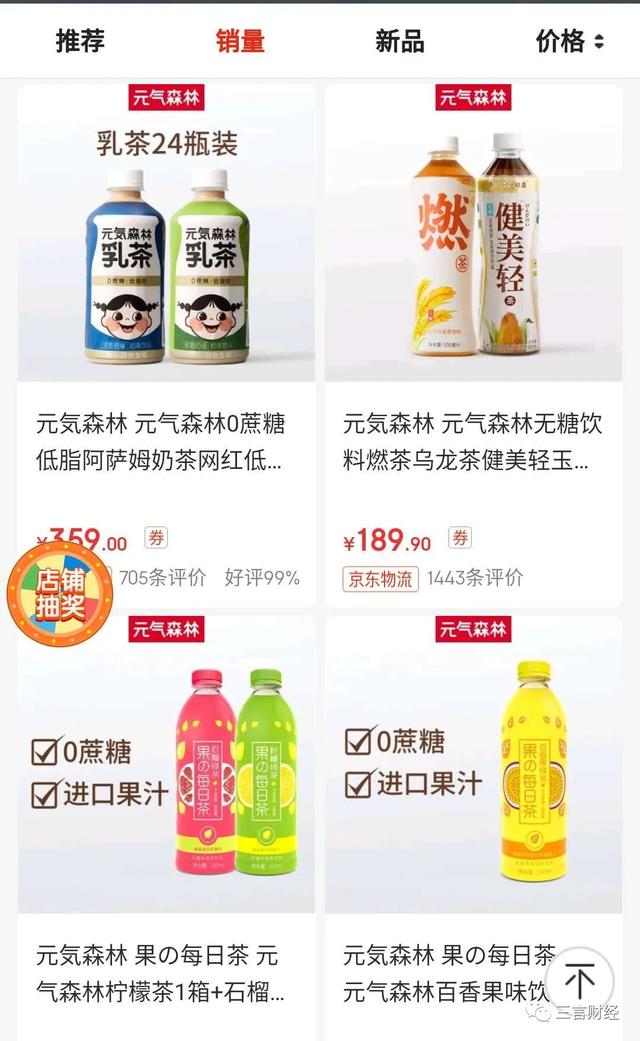Tap the 店铺抽奖 lottery badge

point(60,593)
